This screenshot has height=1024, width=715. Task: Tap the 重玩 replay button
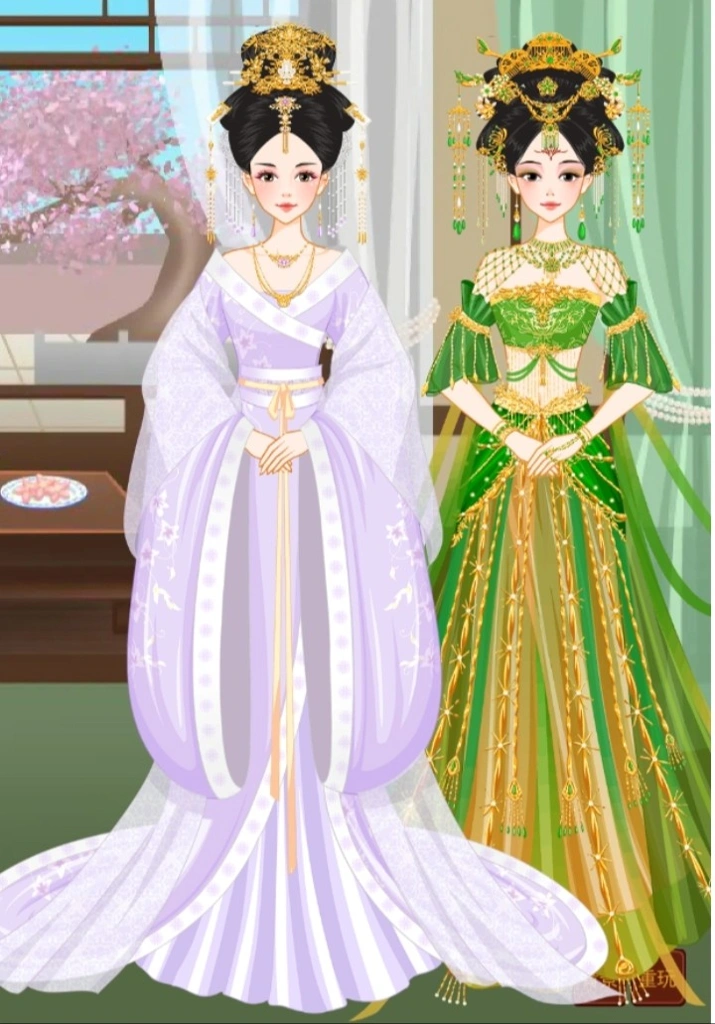(646, 977)
